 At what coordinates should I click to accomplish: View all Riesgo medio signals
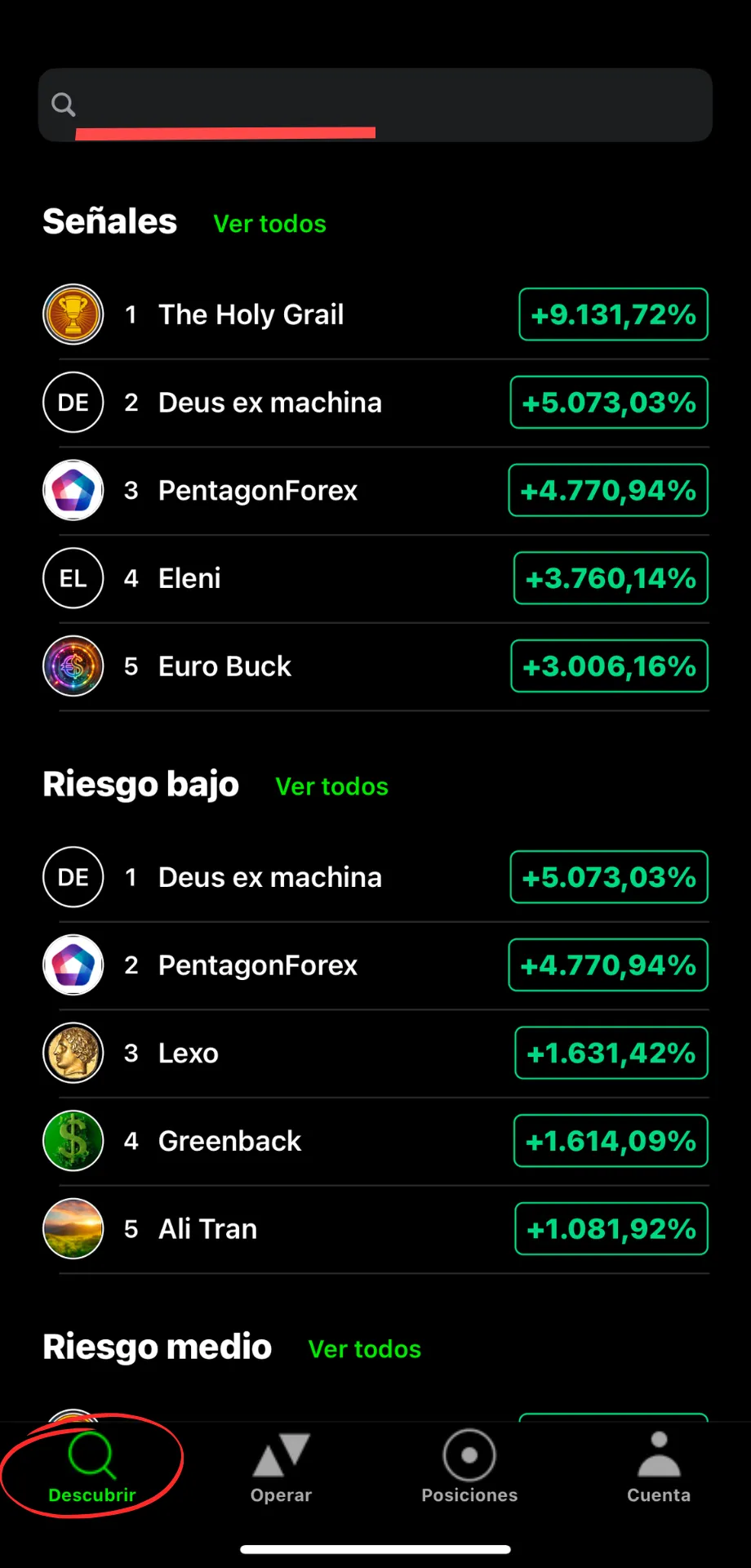pyautogui.click(x=364, y=1349)
